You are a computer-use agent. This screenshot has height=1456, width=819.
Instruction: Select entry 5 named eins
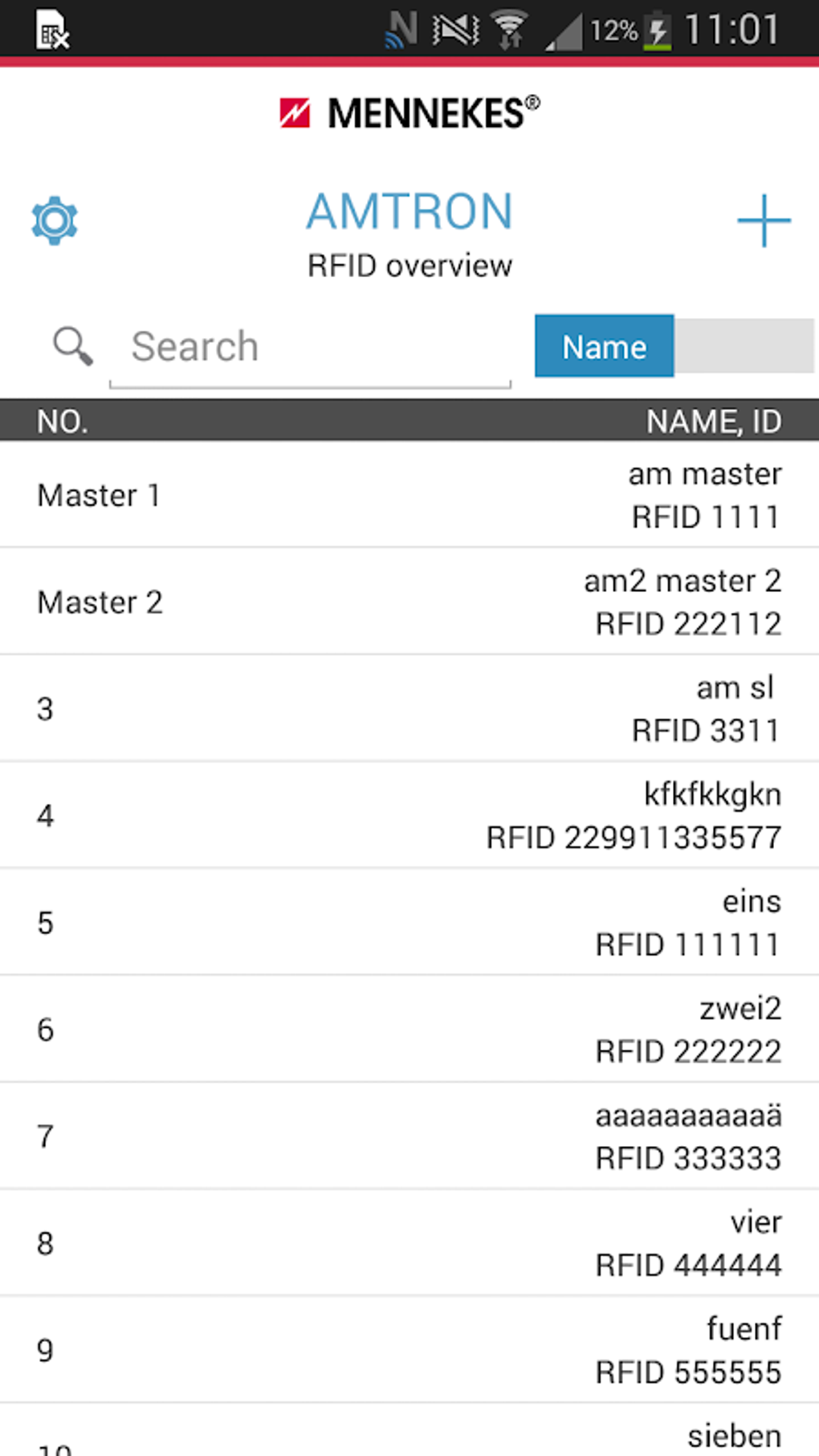coord(409,922)
